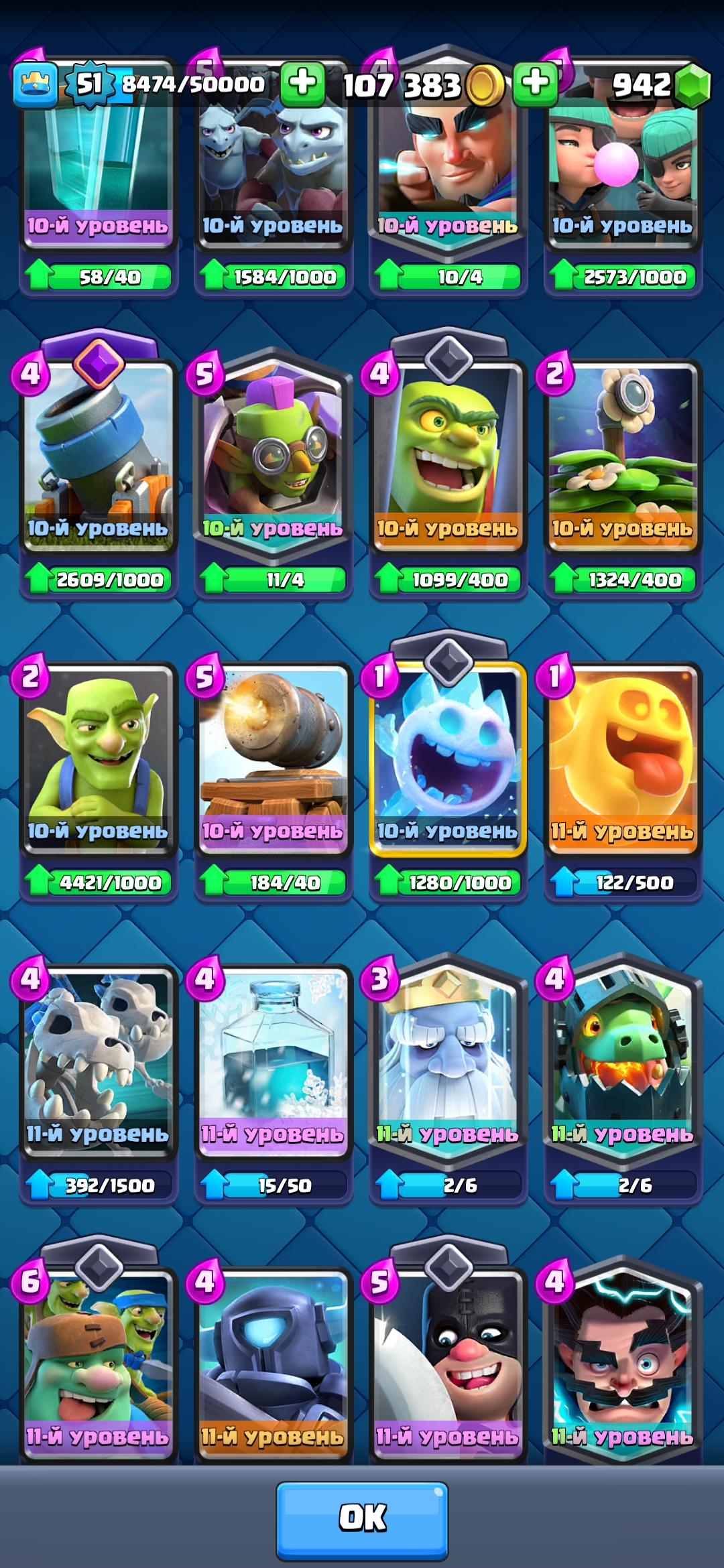Choose the Executioner card costing 5 elixir
Viewport: 724px width, 1568px height.
tap(448, 1360)
